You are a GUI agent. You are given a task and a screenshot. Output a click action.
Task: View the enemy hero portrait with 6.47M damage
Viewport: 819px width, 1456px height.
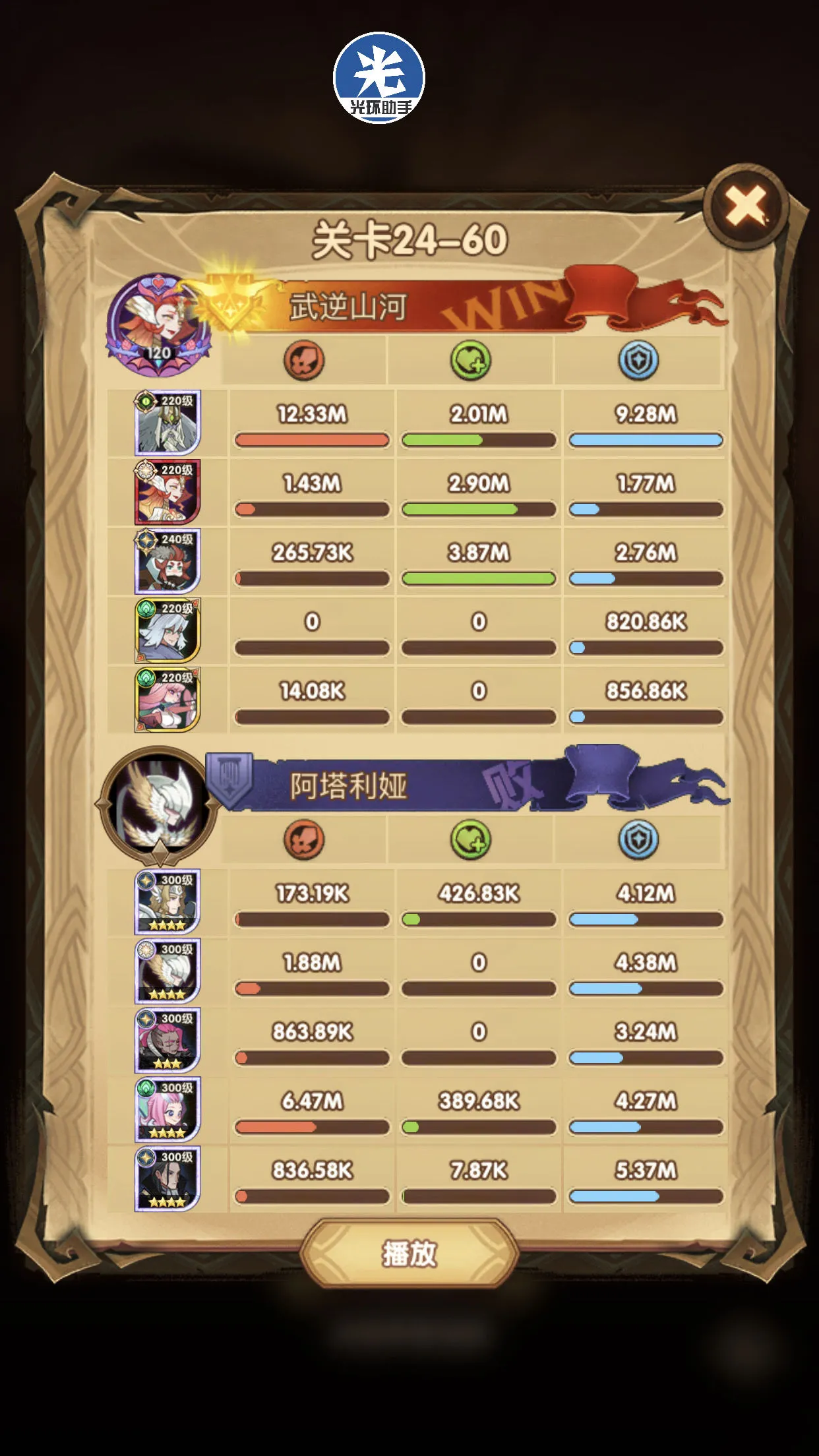pyautogui.click(x=167, y=1110)
